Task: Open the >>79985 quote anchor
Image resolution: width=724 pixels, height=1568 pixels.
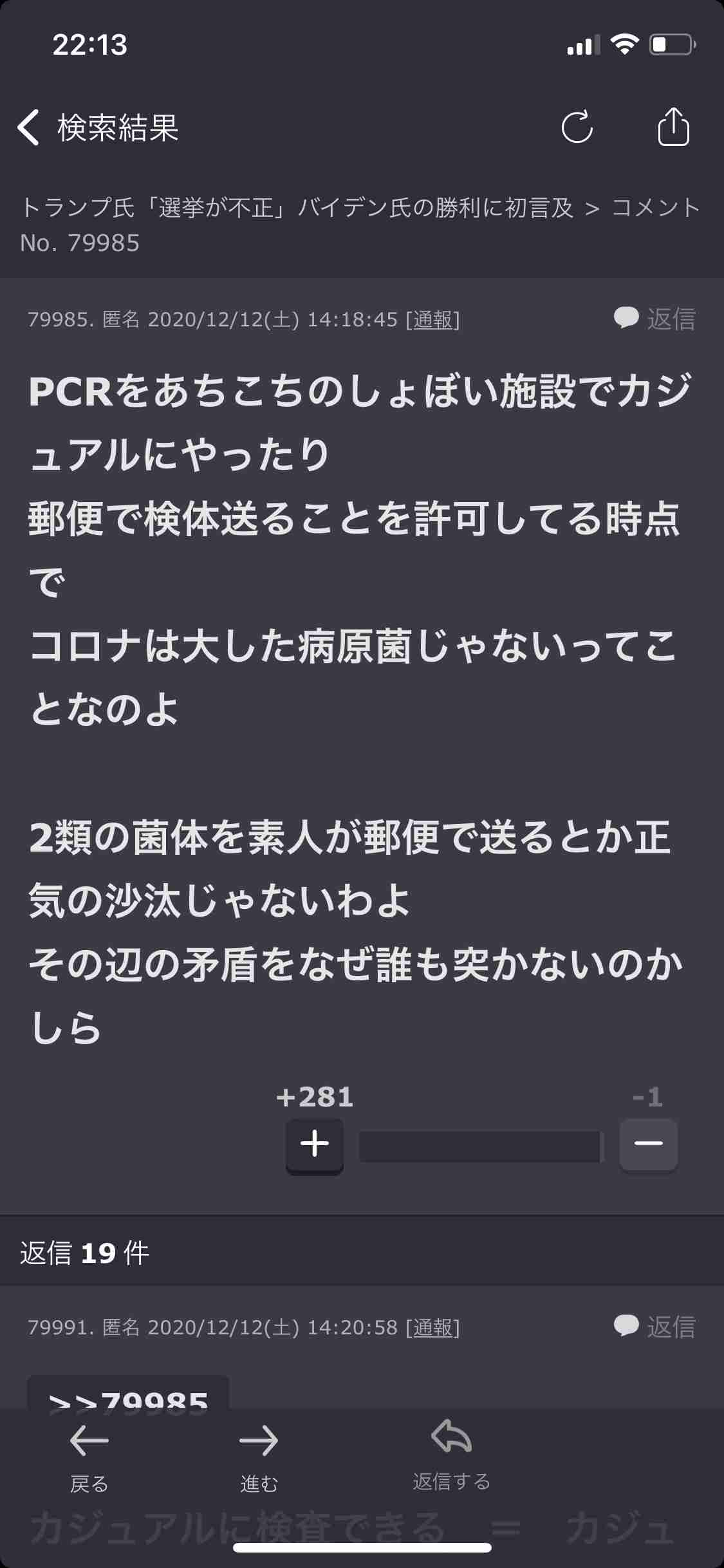Action: coord(129,1395)
